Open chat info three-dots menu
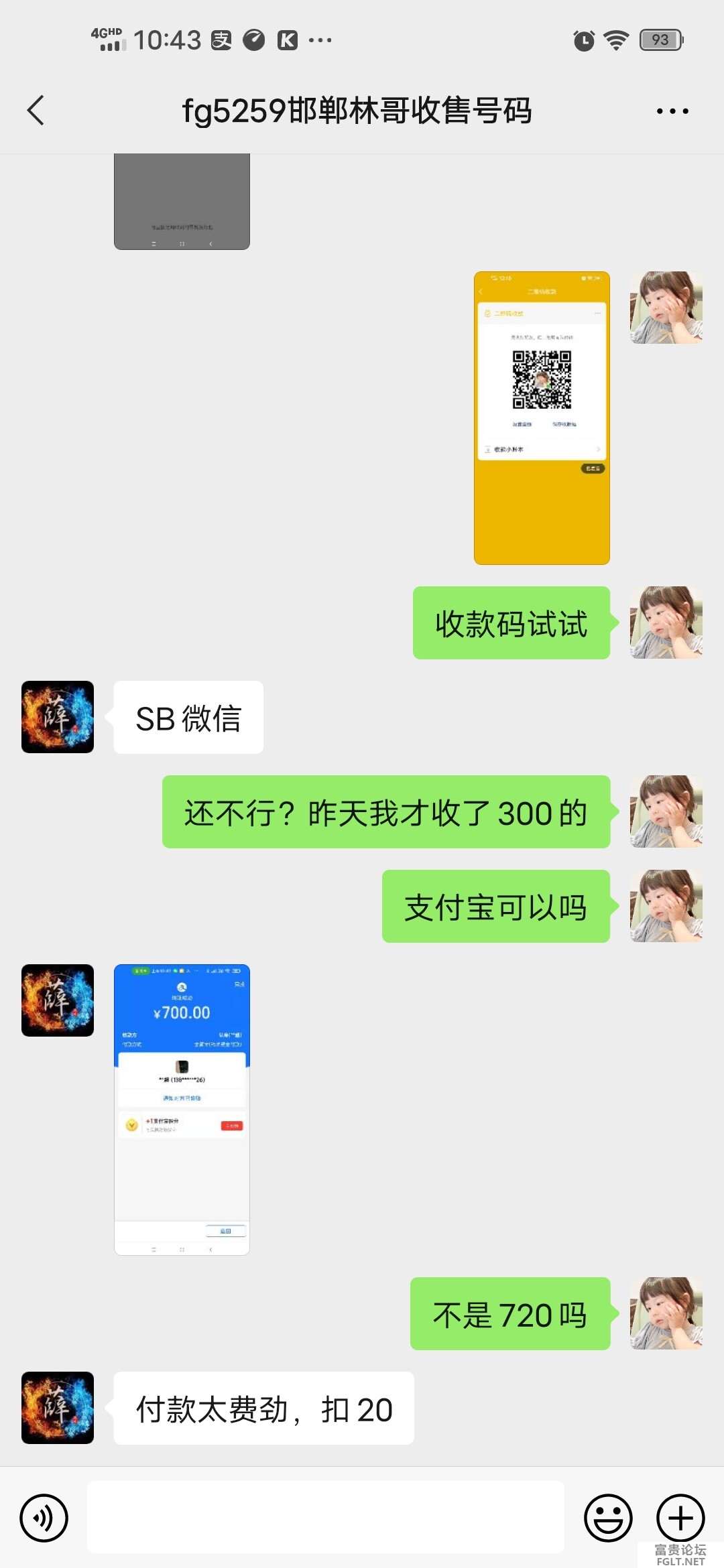Screen dimensions: 724x1568 click(672, 111)
